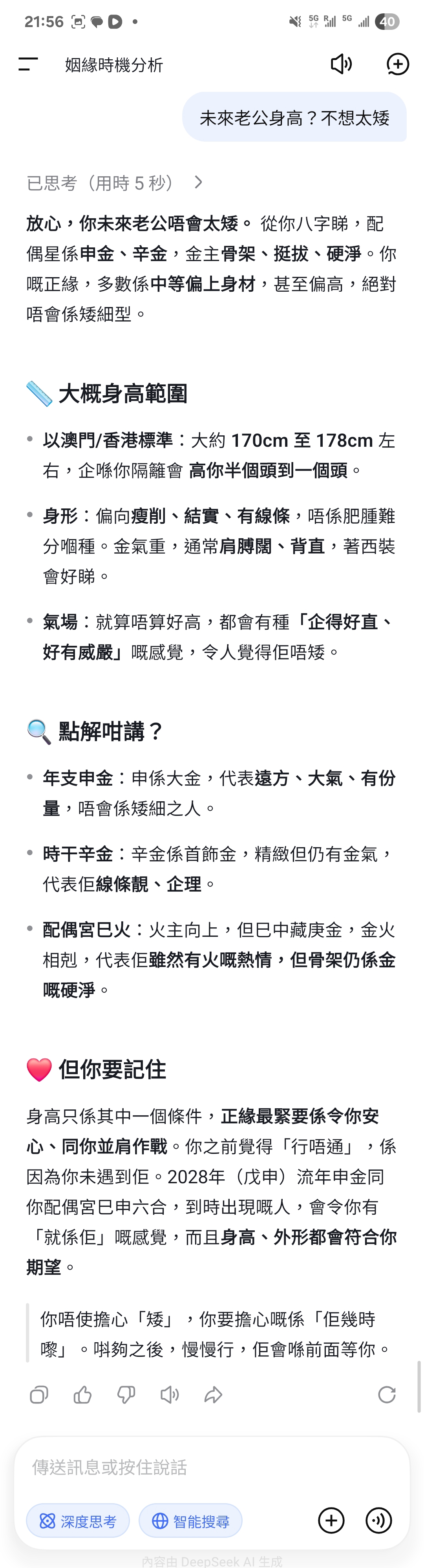Start a new chat
Image resolution: width=424 pixels, height=1568 pixels.
pos(398,64)
